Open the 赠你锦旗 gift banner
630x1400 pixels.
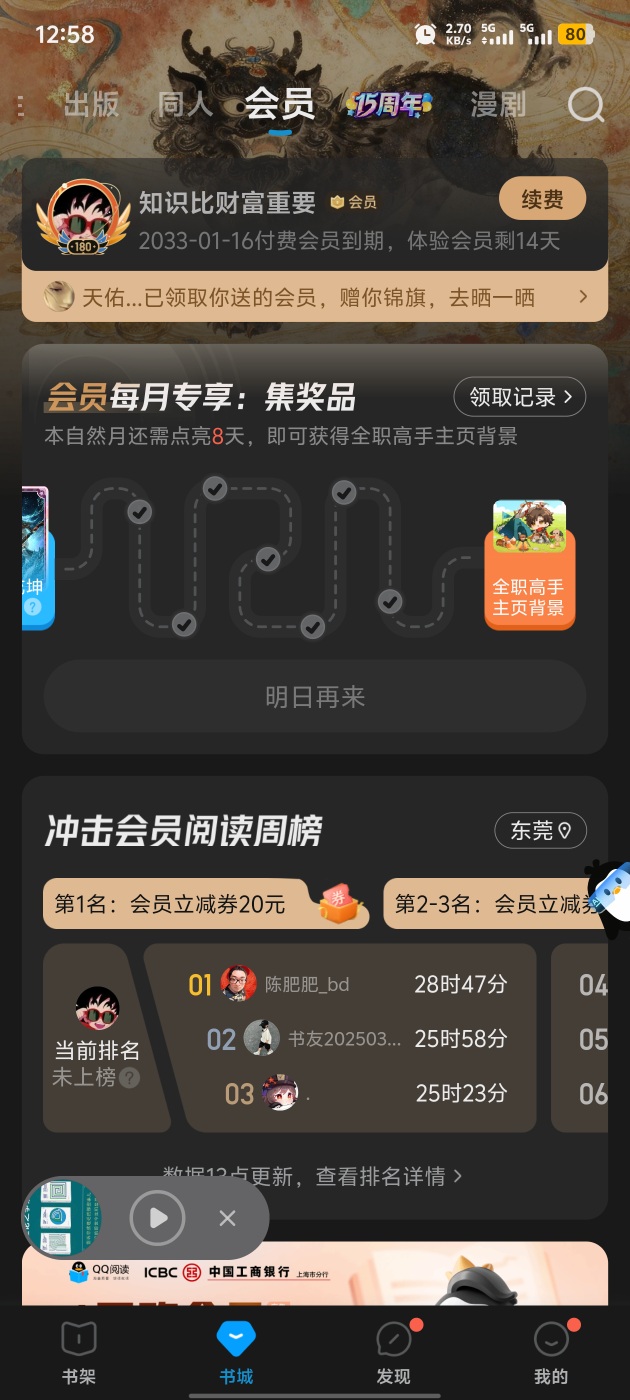click(314, 297)
